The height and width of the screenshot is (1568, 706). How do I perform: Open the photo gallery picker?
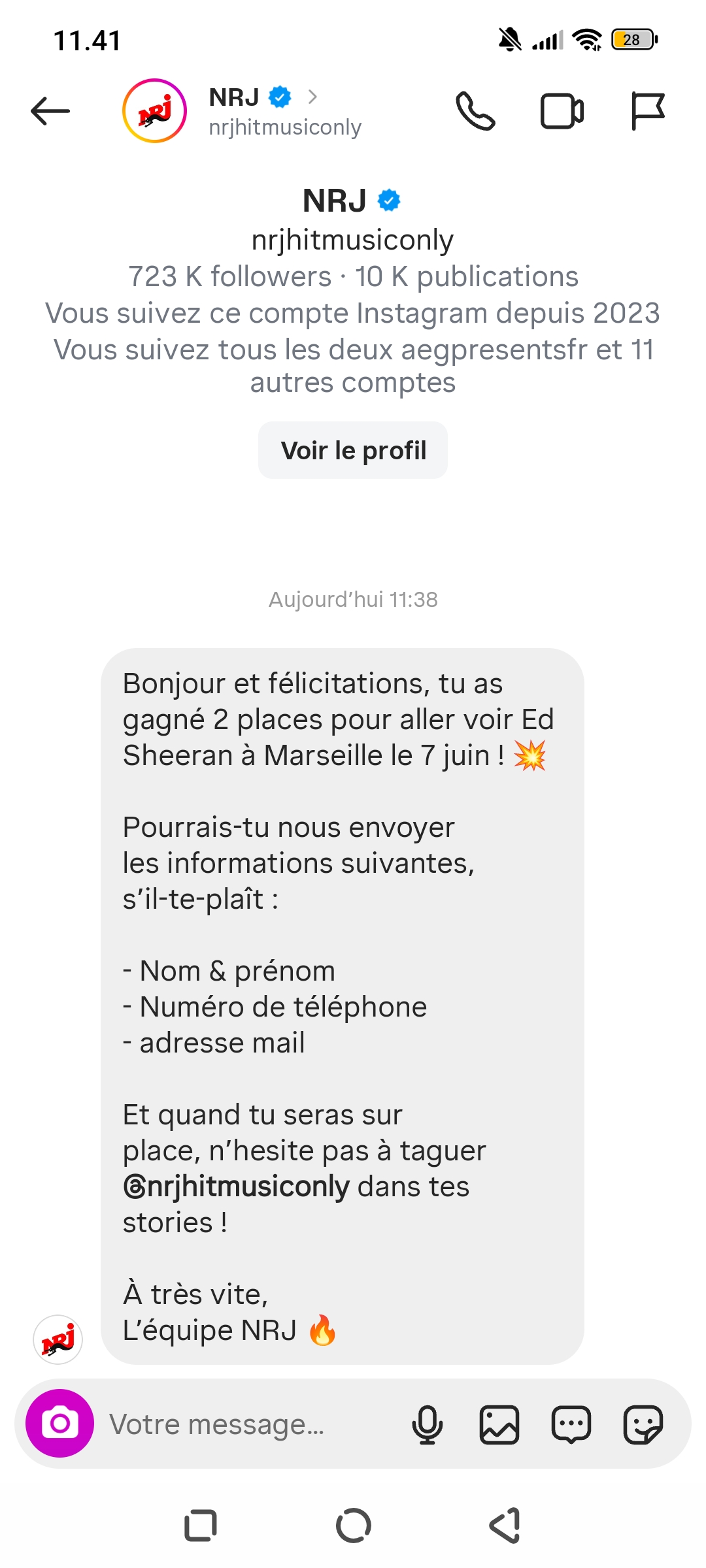click(x=499, y=1424)
